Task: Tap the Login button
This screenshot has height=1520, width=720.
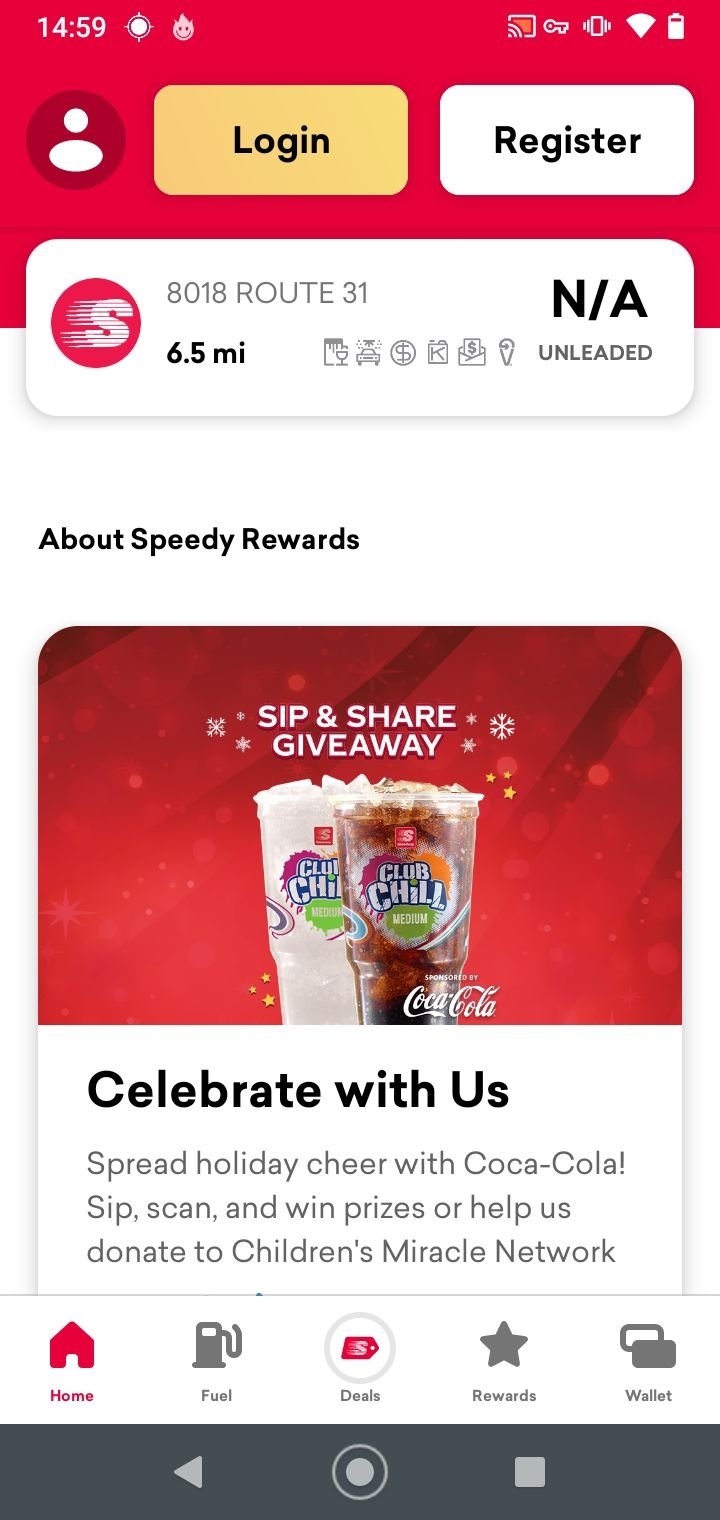Action: click(x=281, y=140)
